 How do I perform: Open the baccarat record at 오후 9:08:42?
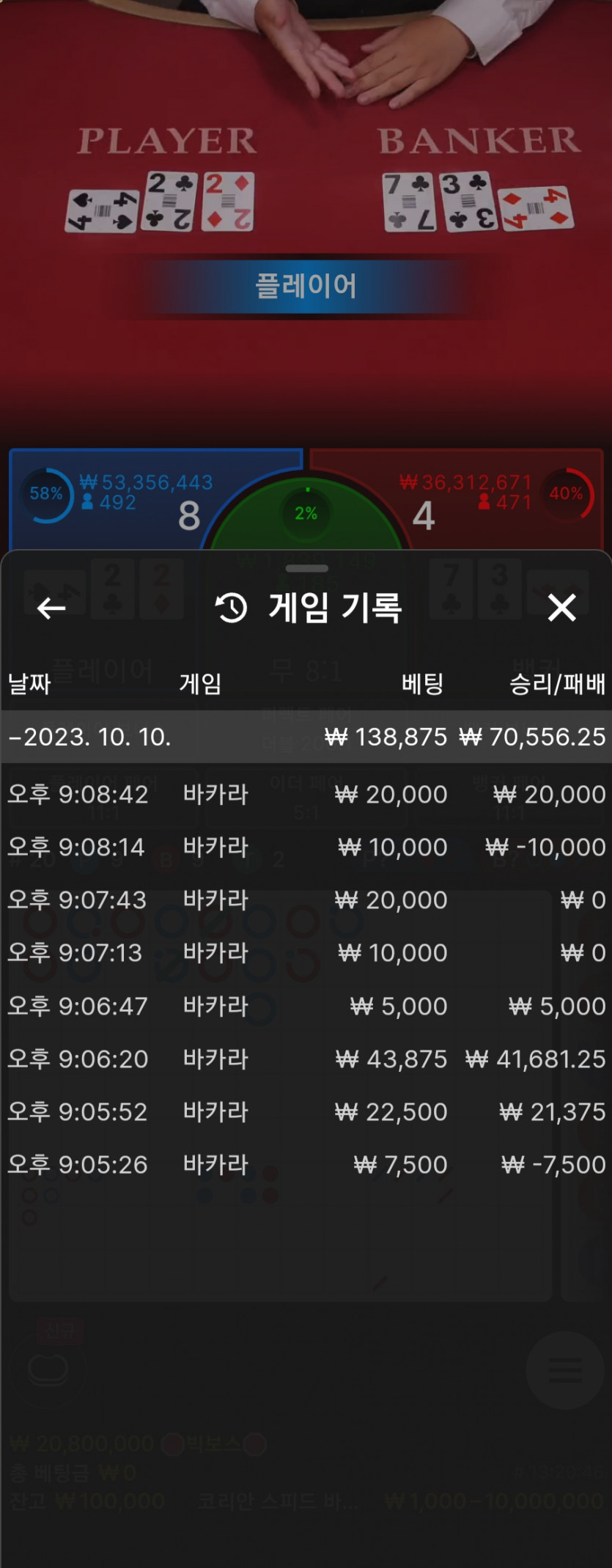click(306, 794)
